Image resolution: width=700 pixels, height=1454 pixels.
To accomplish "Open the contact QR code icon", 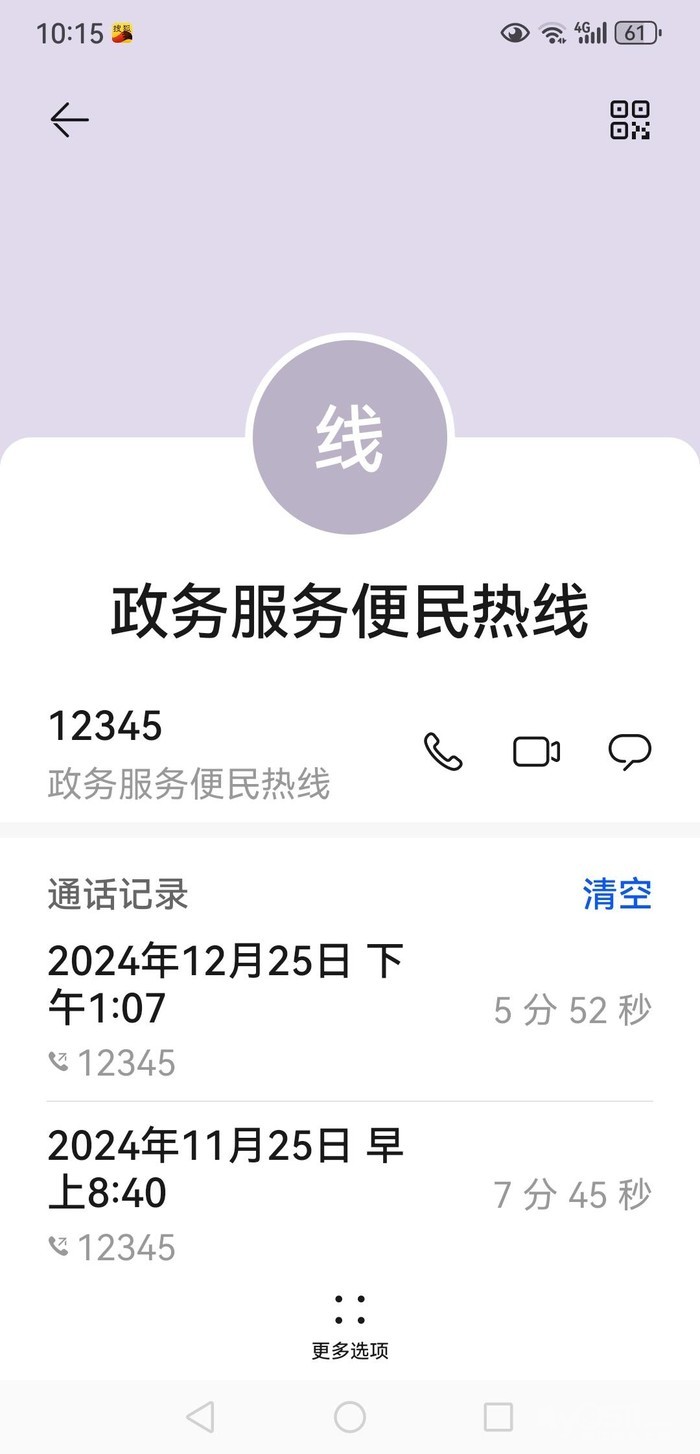I will pyautogui.click(x=630, y=120).
